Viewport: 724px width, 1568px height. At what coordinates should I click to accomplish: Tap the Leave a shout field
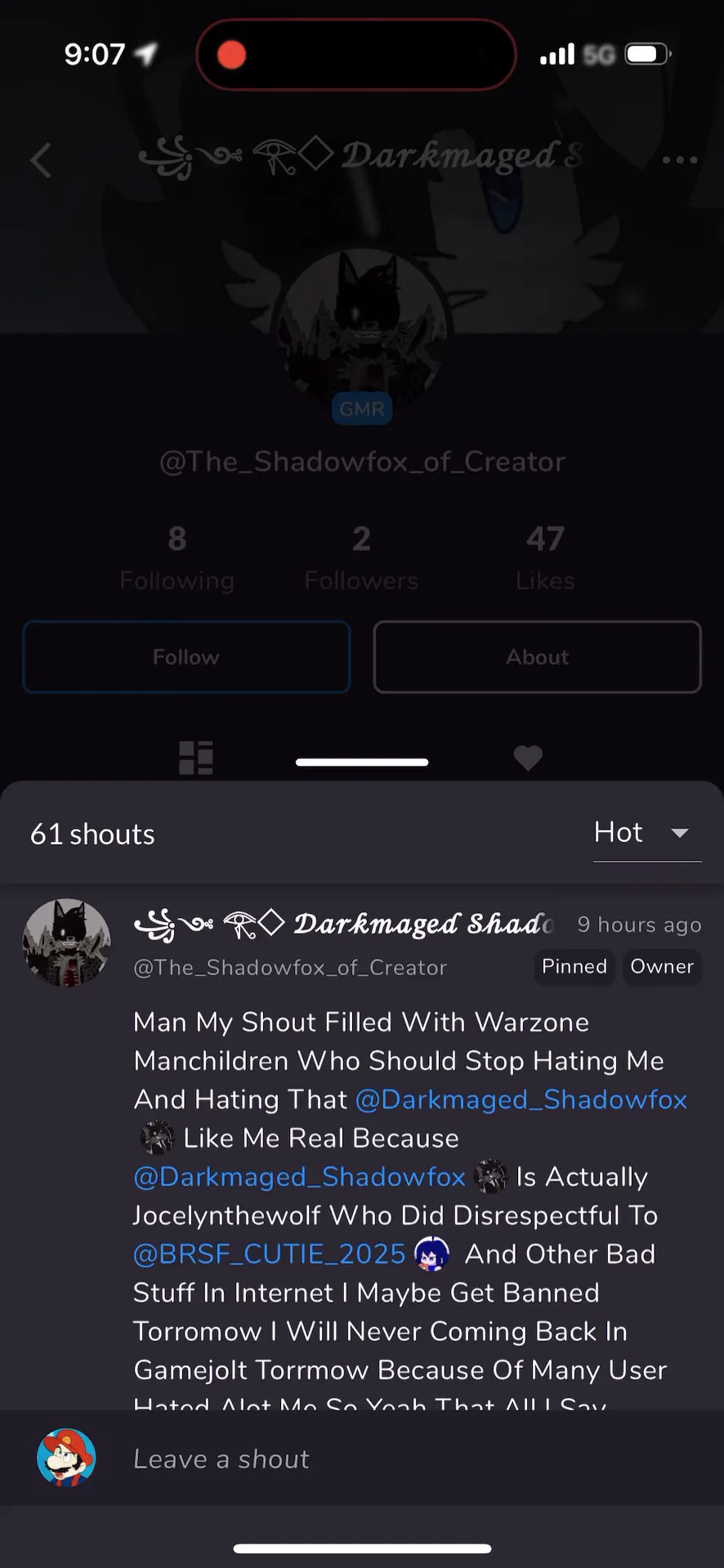(x=409, y=1459)
